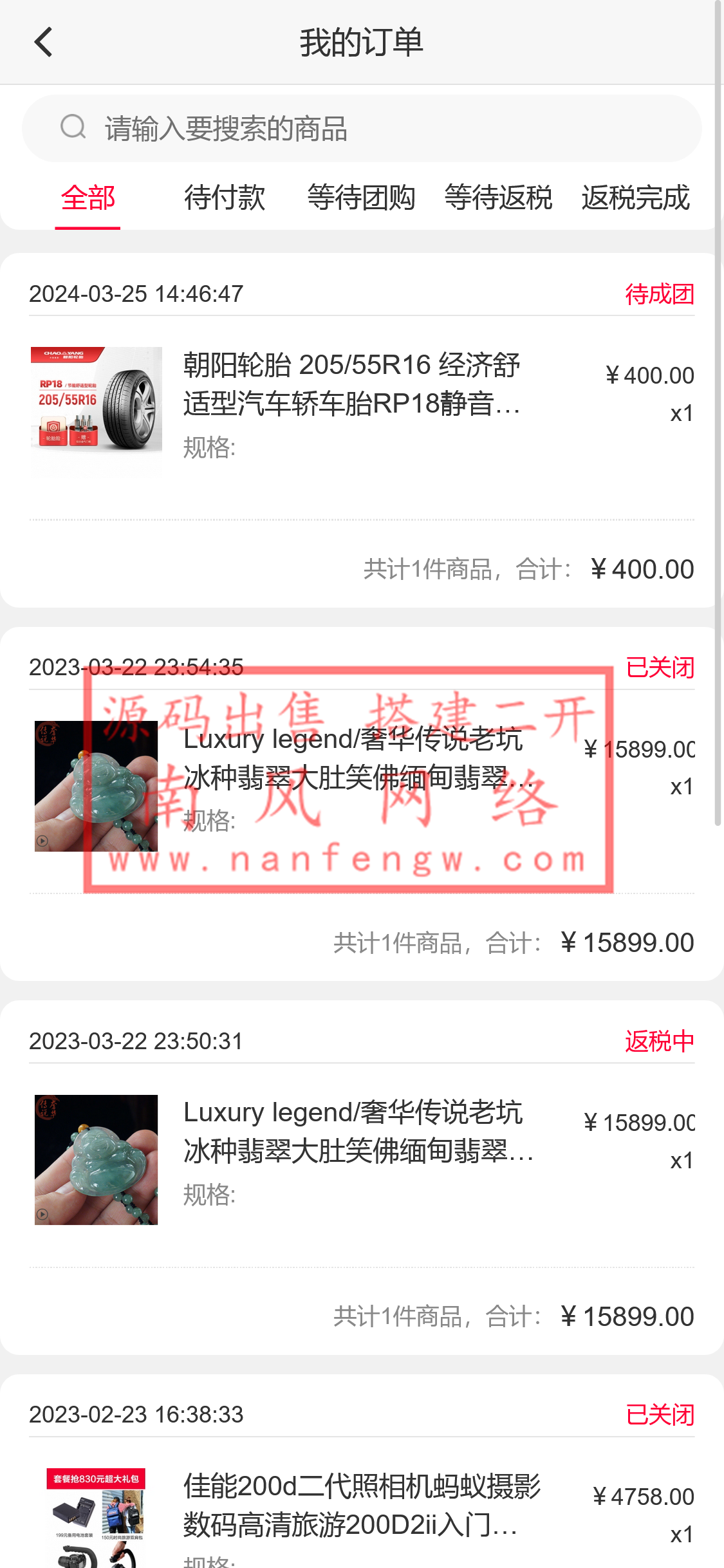Open the 返税完成 tab
Viewport: 724px width, 1568px height.
pos(635,198)
